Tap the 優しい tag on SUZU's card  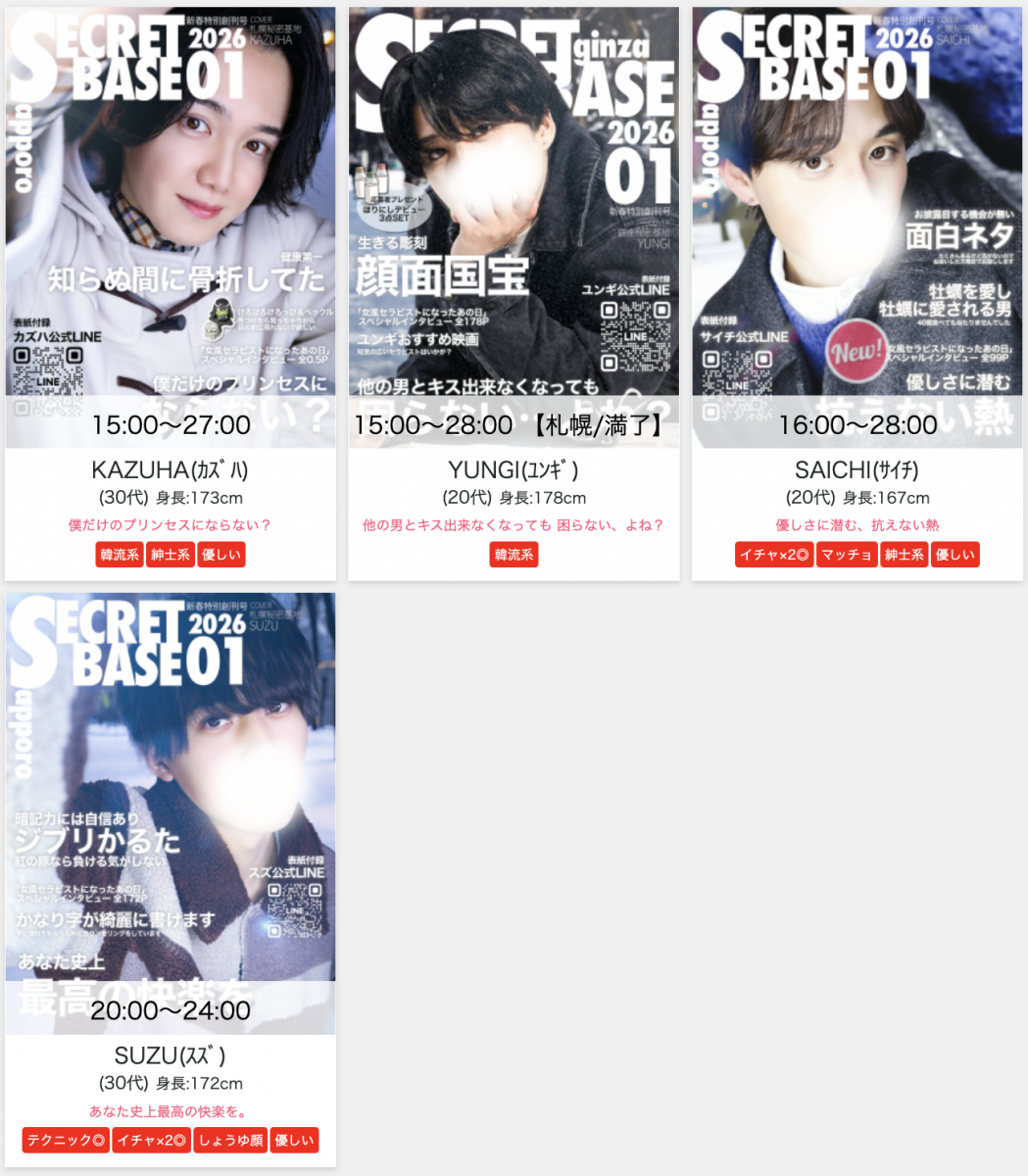tap(294, 1141)
